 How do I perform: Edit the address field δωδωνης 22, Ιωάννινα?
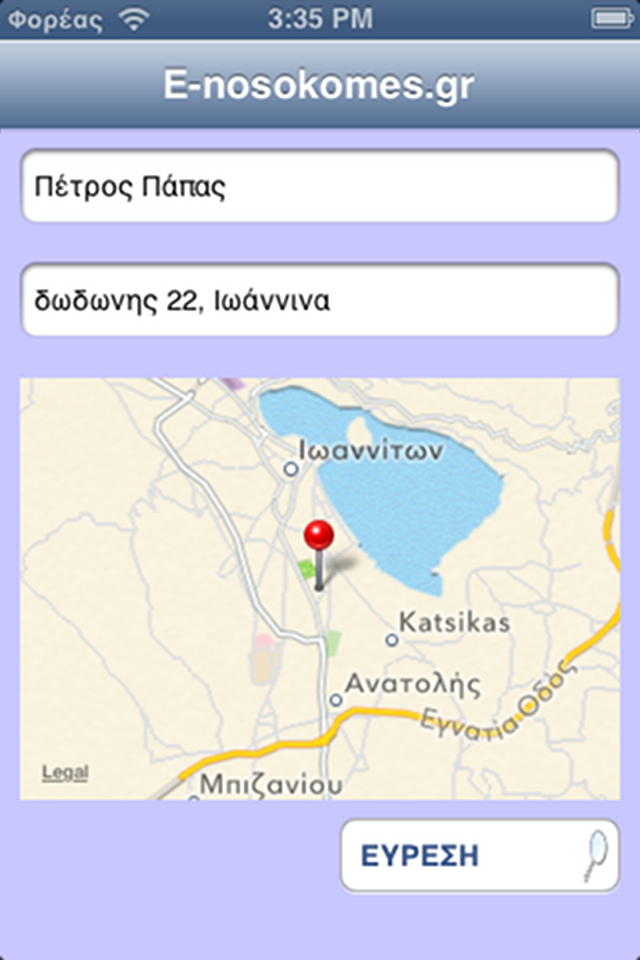(x=320, y=300)
